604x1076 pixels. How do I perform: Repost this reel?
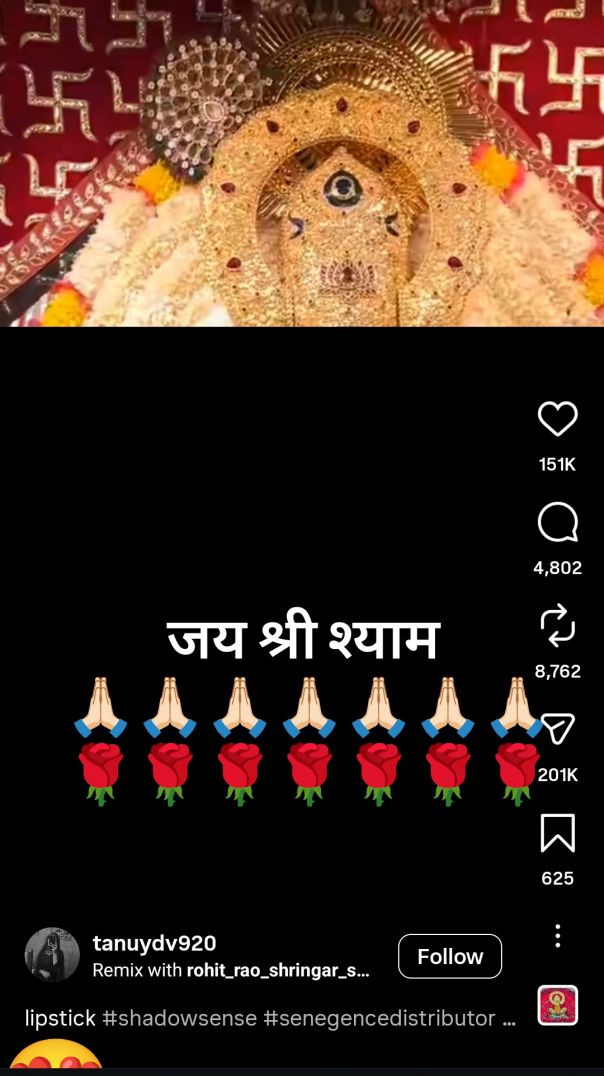557,625
